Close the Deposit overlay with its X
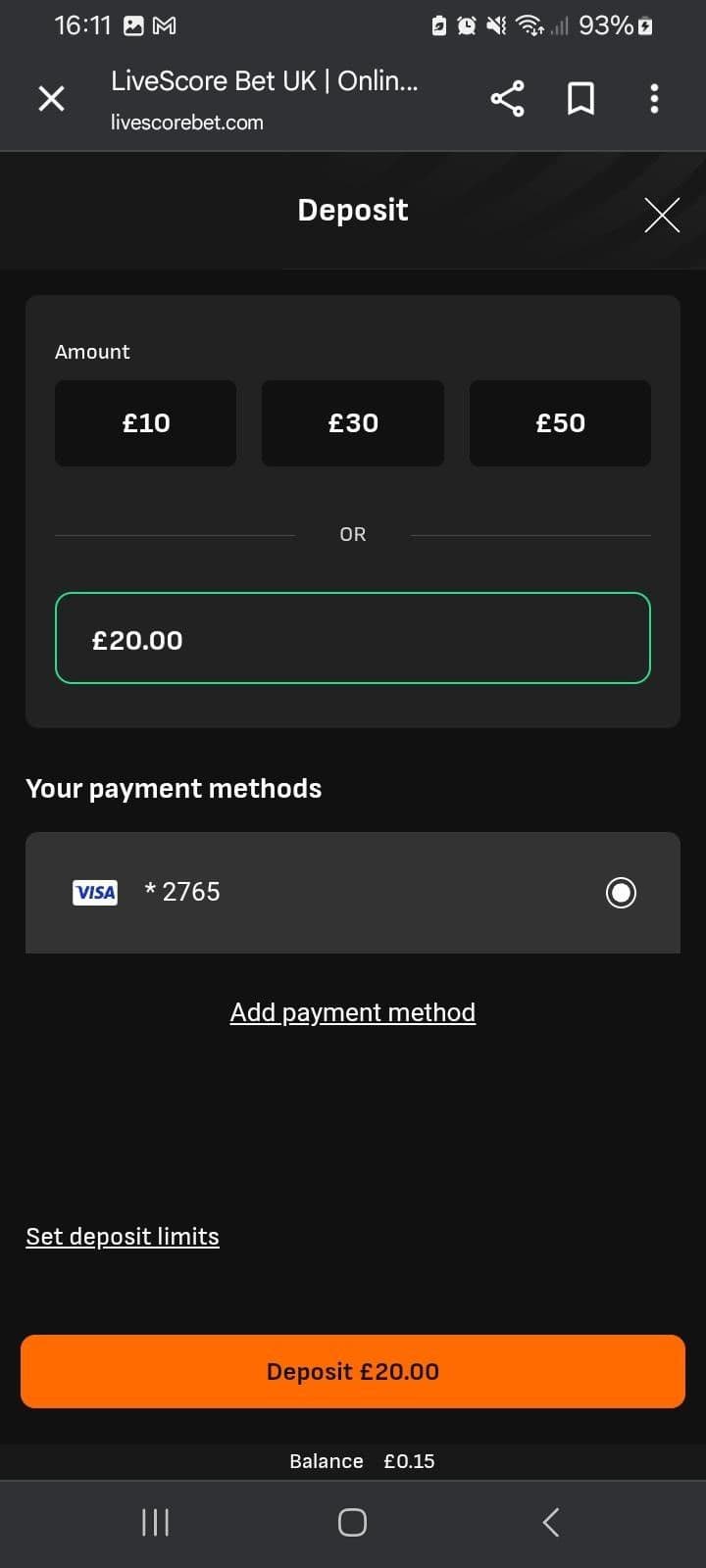Image resolution: width=706 pixels, height=1568 pixels. point(661,214)
